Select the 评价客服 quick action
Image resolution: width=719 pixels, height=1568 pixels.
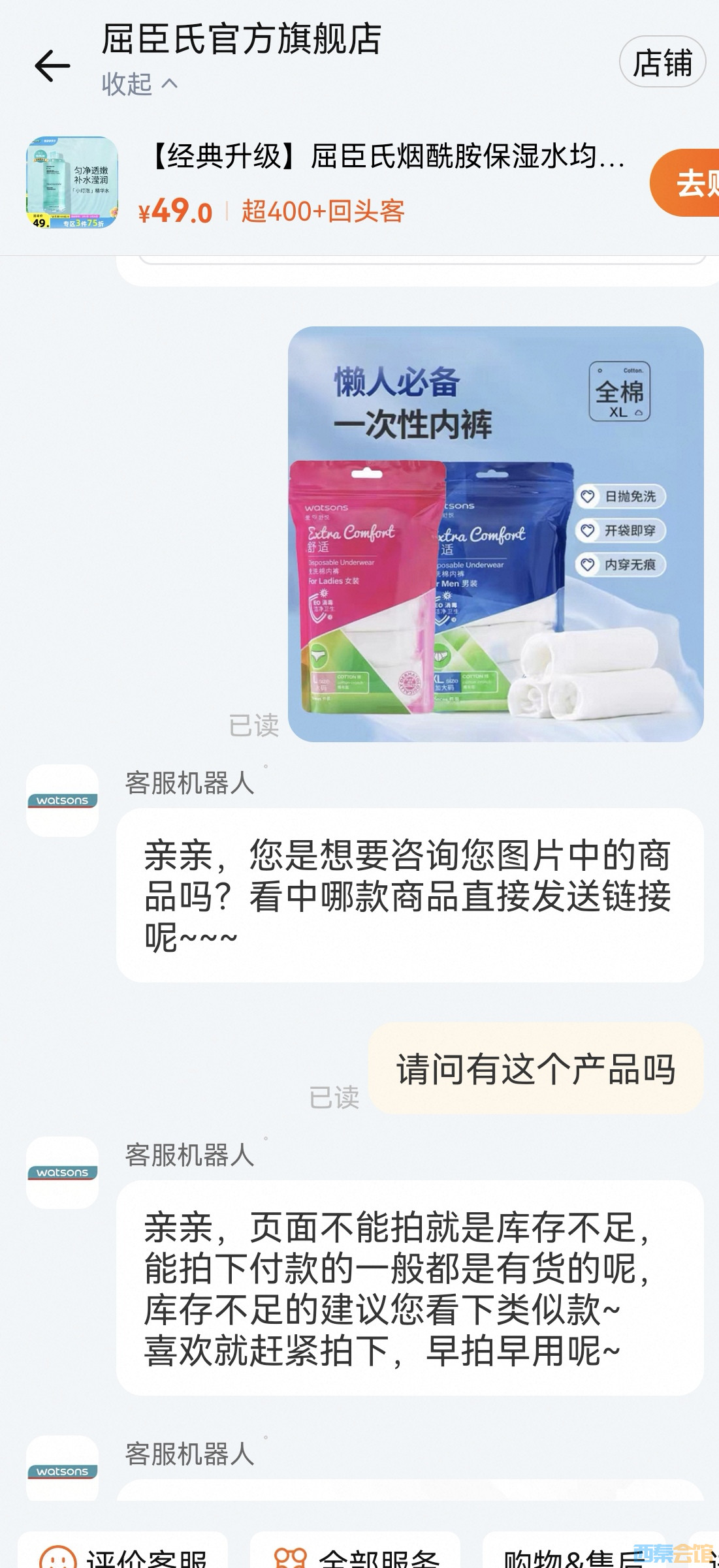click(x=124, y=1555)
